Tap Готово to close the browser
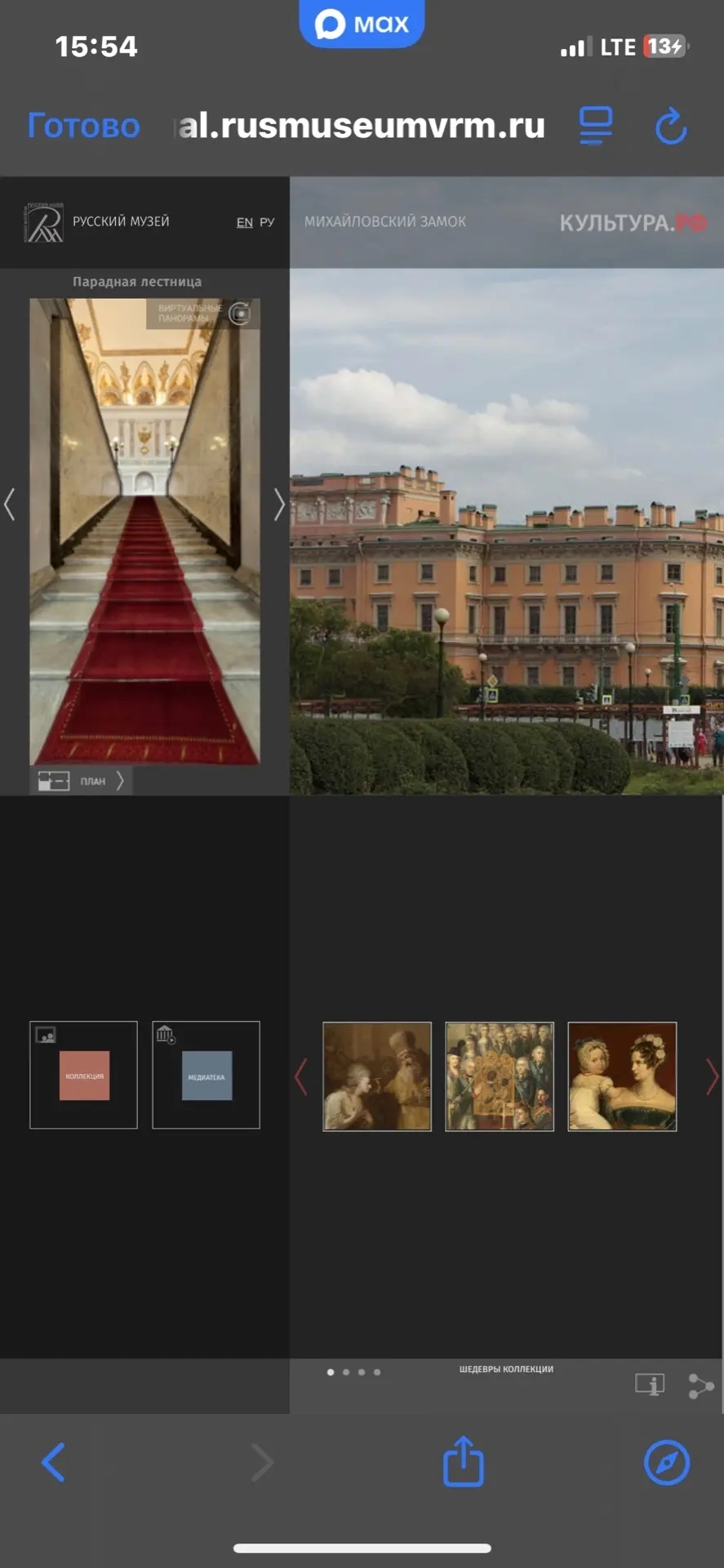724x1568 pixels. click(x=83, y=127)
